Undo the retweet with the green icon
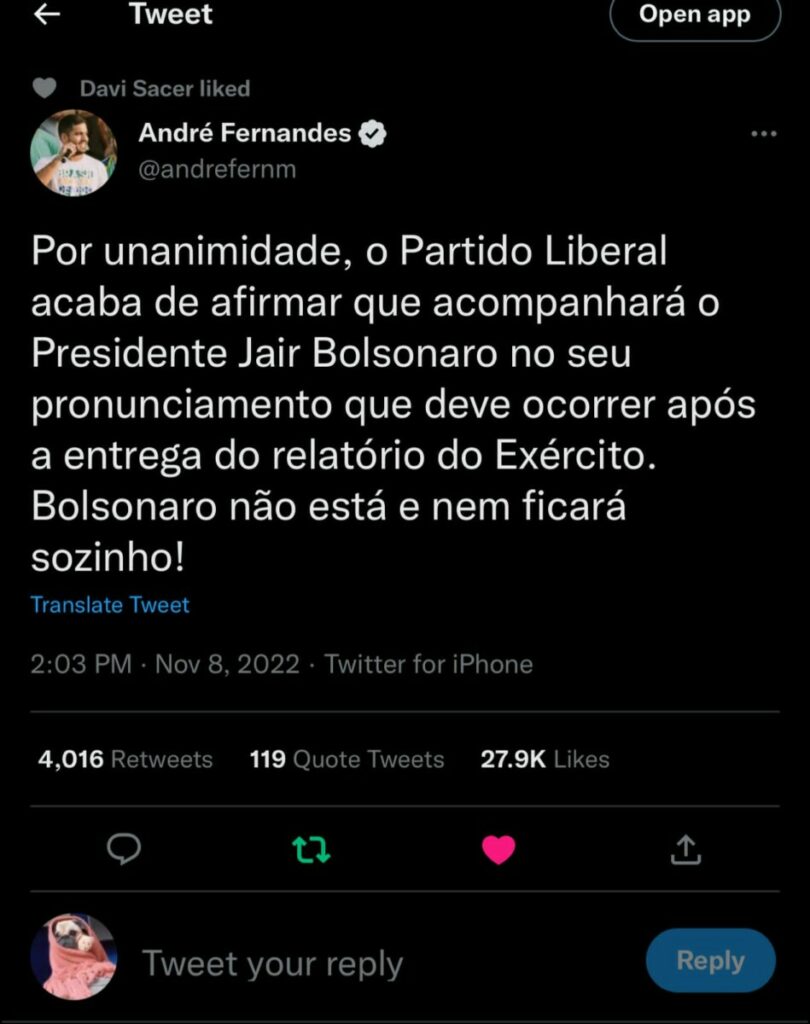Image resolution: width=810 pixels, height=1024 pixels. (310, 850)
